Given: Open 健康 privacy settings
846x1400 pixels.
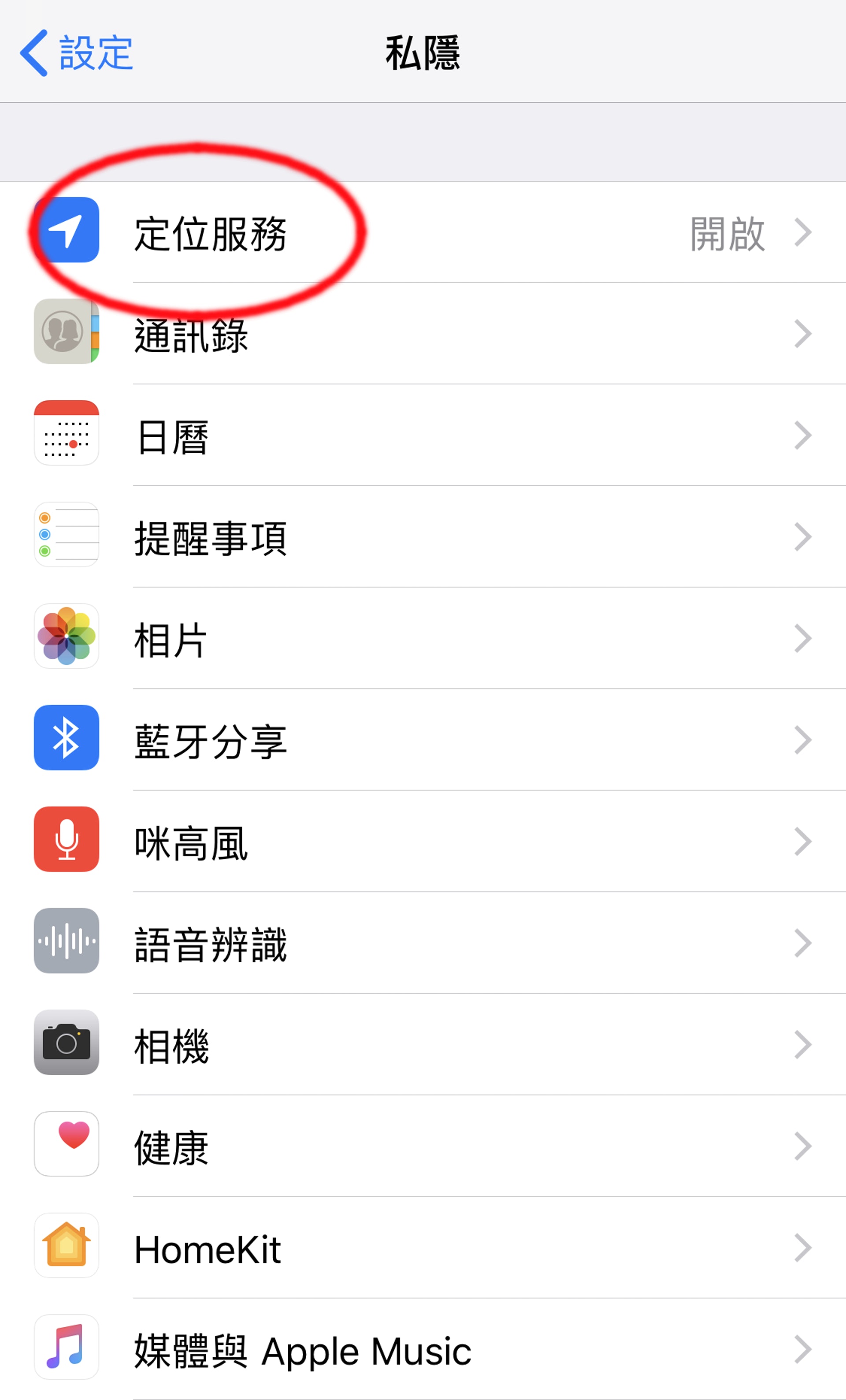Looking at the screenshot, I should [423, 1147].
